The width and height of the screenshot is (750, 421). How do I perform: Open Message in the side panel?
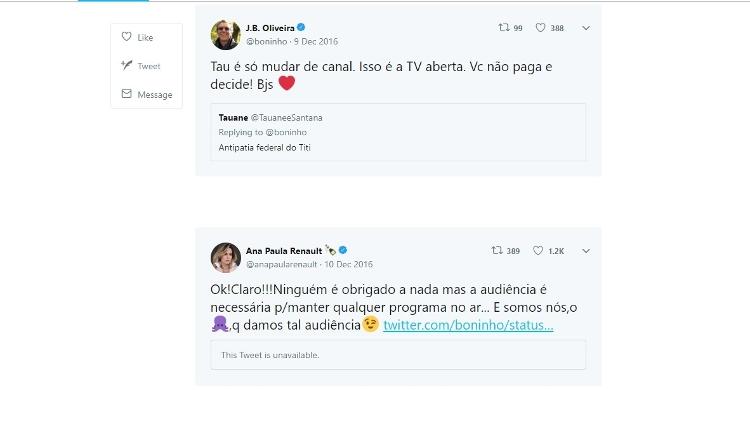point(146,95)
